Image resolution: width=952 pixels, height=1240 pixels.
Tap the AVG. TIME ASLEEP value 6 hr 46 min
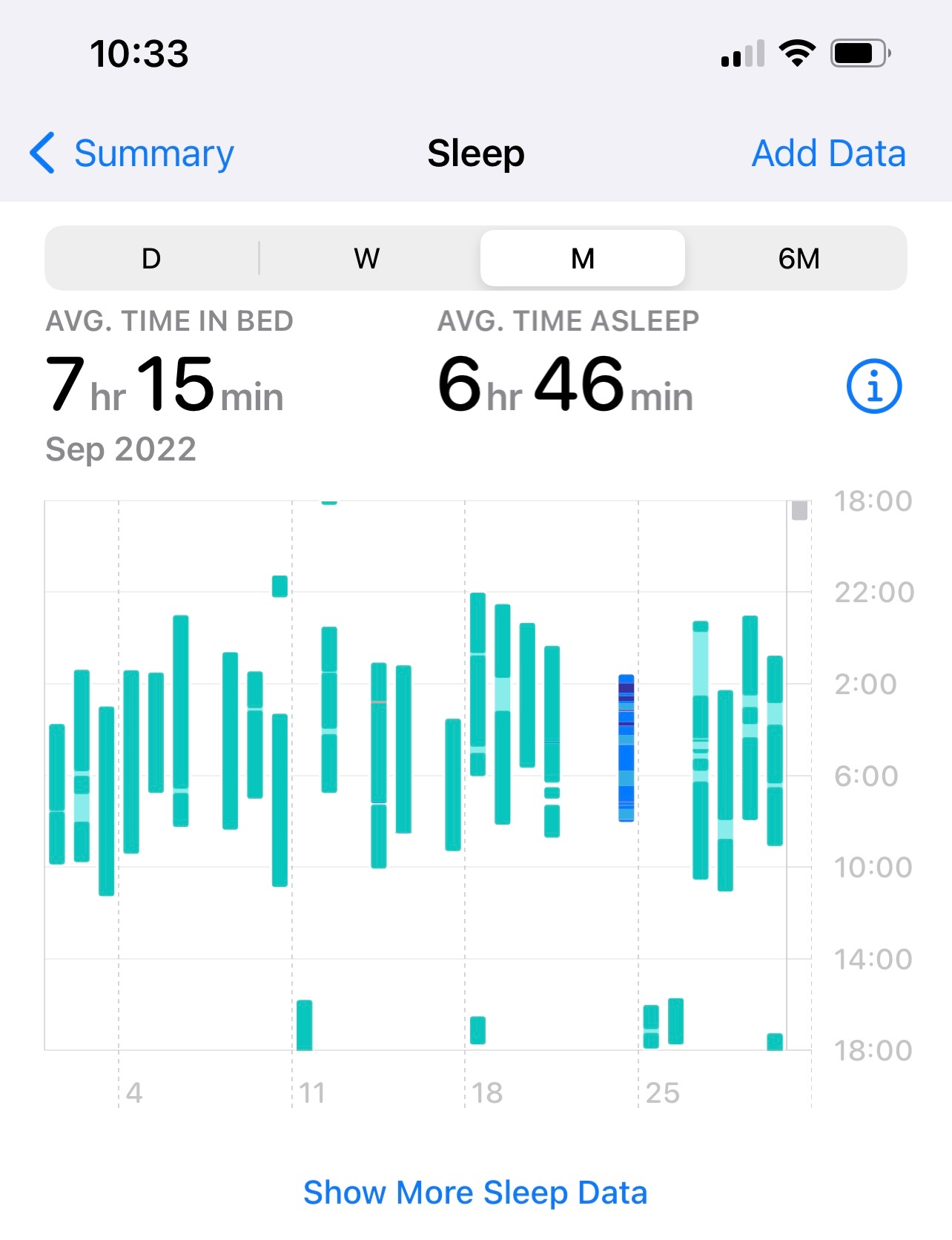(563, 386)
